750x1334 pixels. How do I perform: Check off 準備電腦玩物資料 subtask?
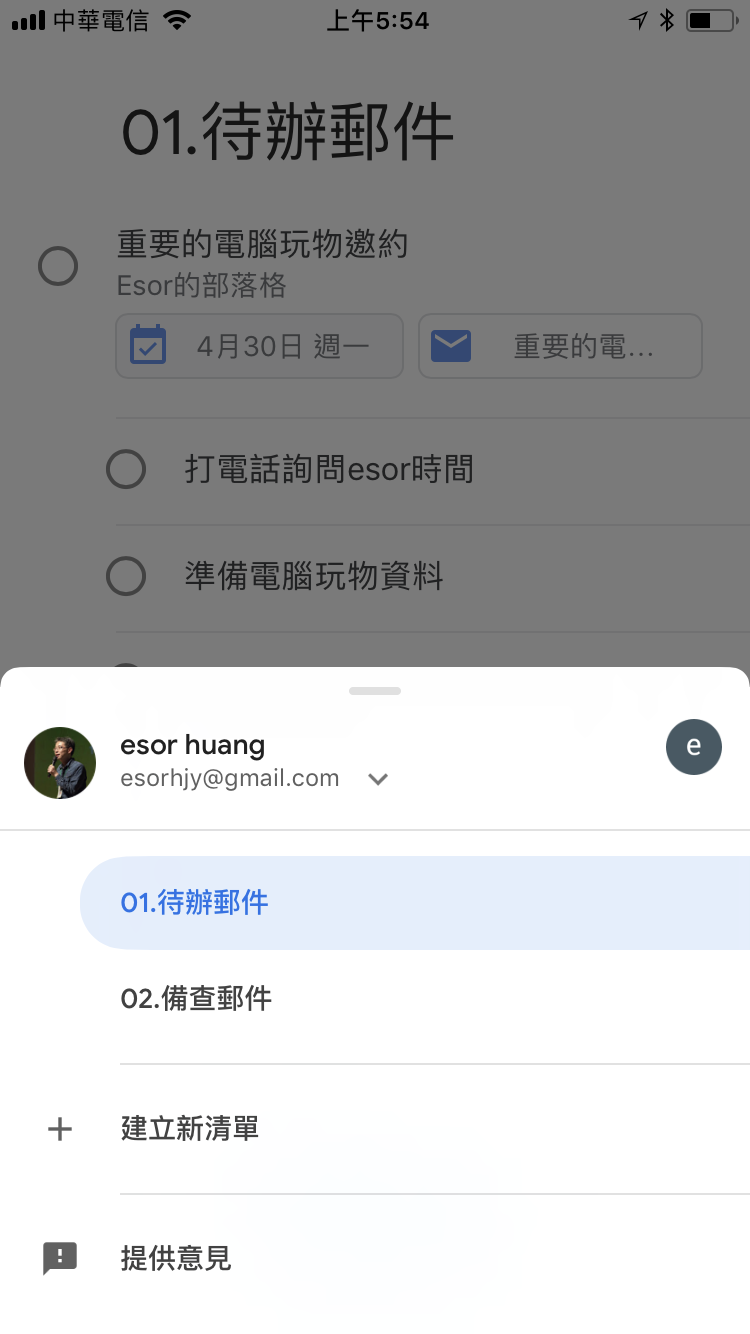coord(126,576)
